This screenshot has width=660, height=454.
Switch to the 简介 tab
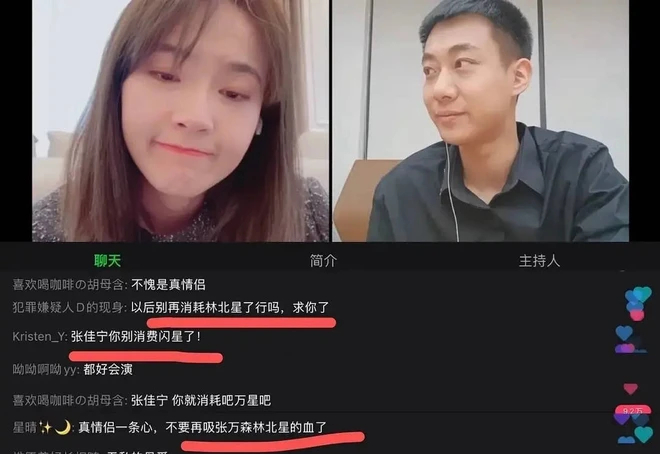coord(324,260)
